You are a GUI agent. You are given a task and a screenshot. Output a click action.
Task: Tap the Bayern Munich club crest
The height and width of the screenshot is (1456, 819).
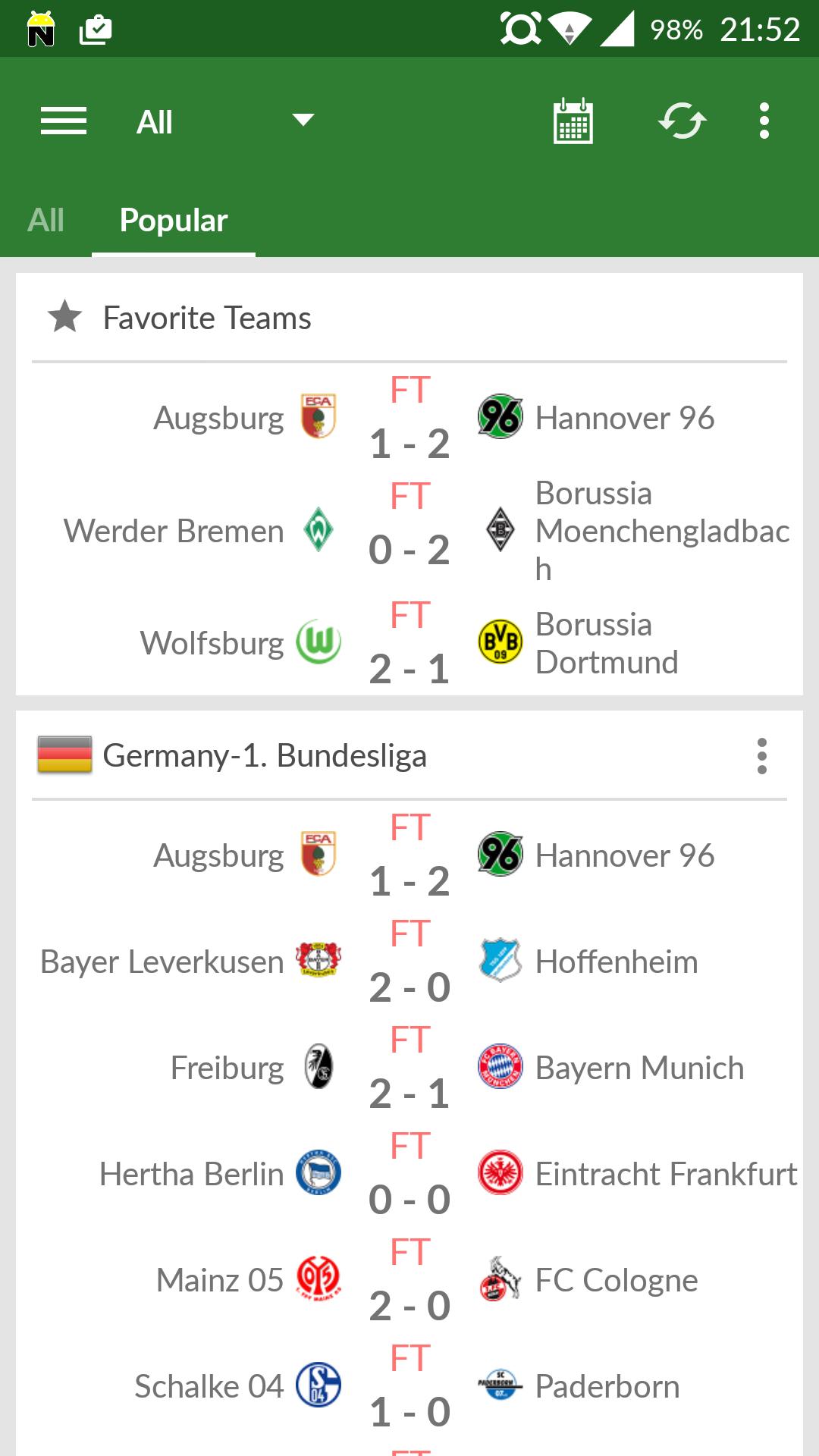(x=500, y=1067)
